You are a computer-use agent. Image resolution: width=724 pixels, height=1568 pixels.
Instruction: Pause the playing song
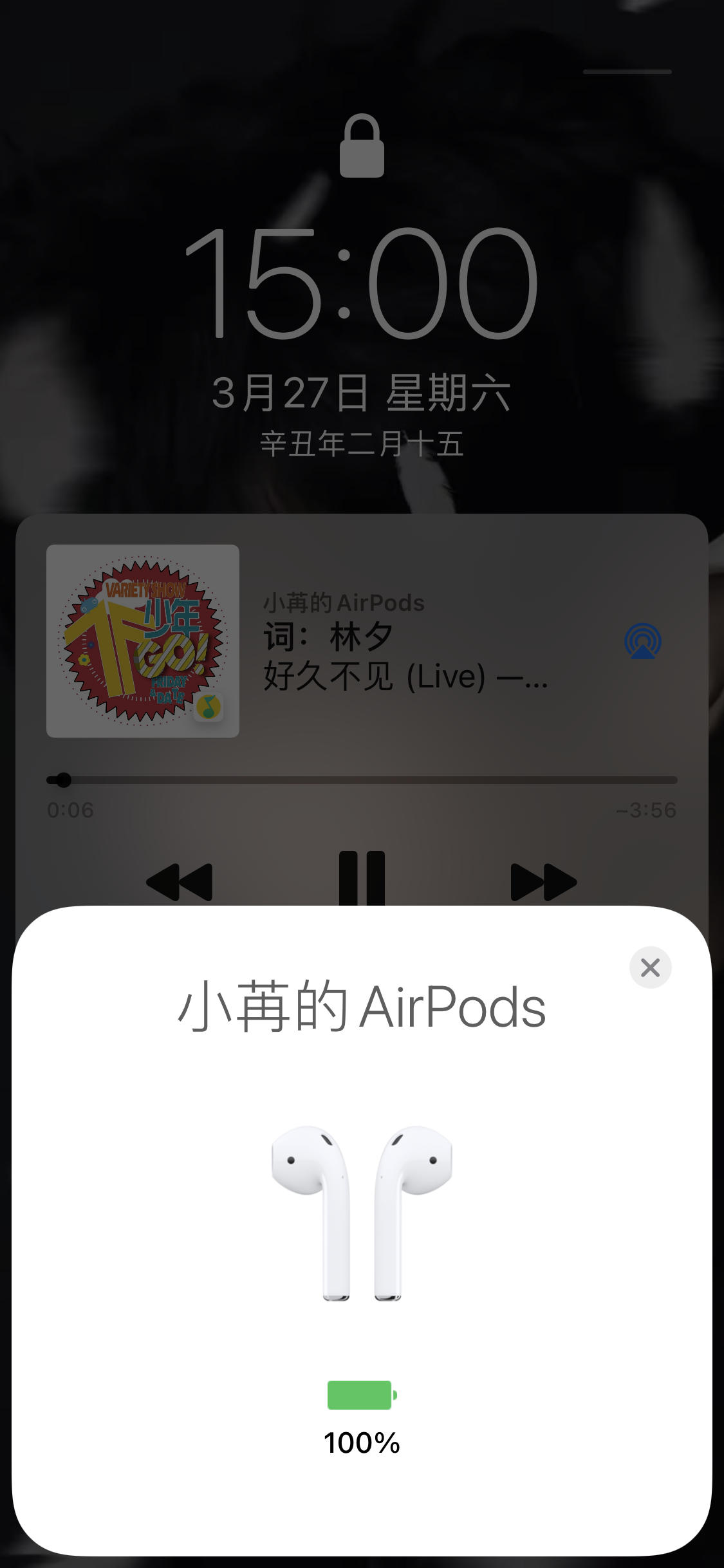pos(362,879)
